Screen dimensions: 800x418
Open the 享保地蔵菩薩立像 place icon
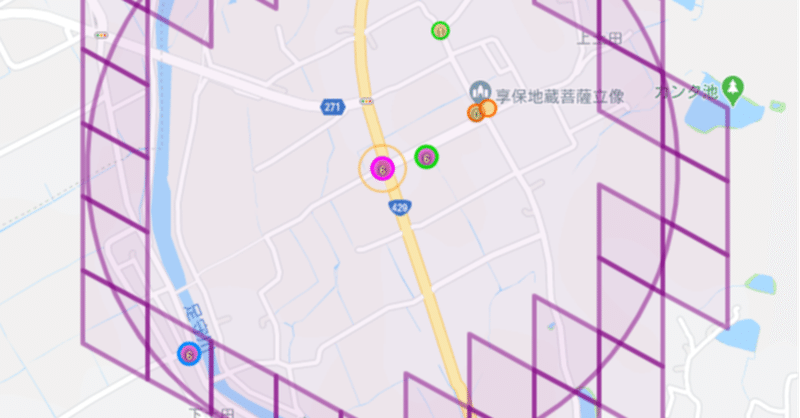(x=480, y=89)
